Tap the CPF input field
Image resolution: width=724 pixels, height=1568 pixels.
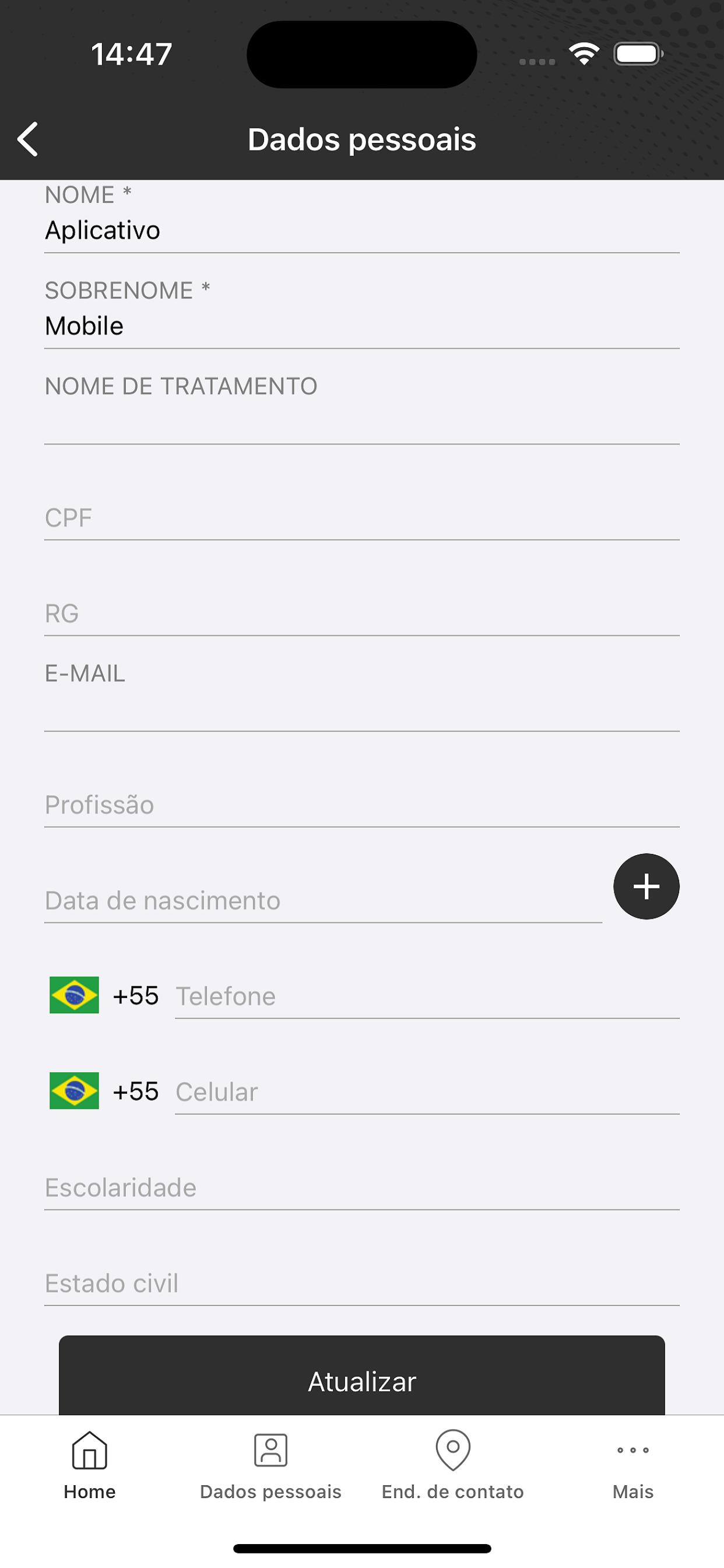361,517
